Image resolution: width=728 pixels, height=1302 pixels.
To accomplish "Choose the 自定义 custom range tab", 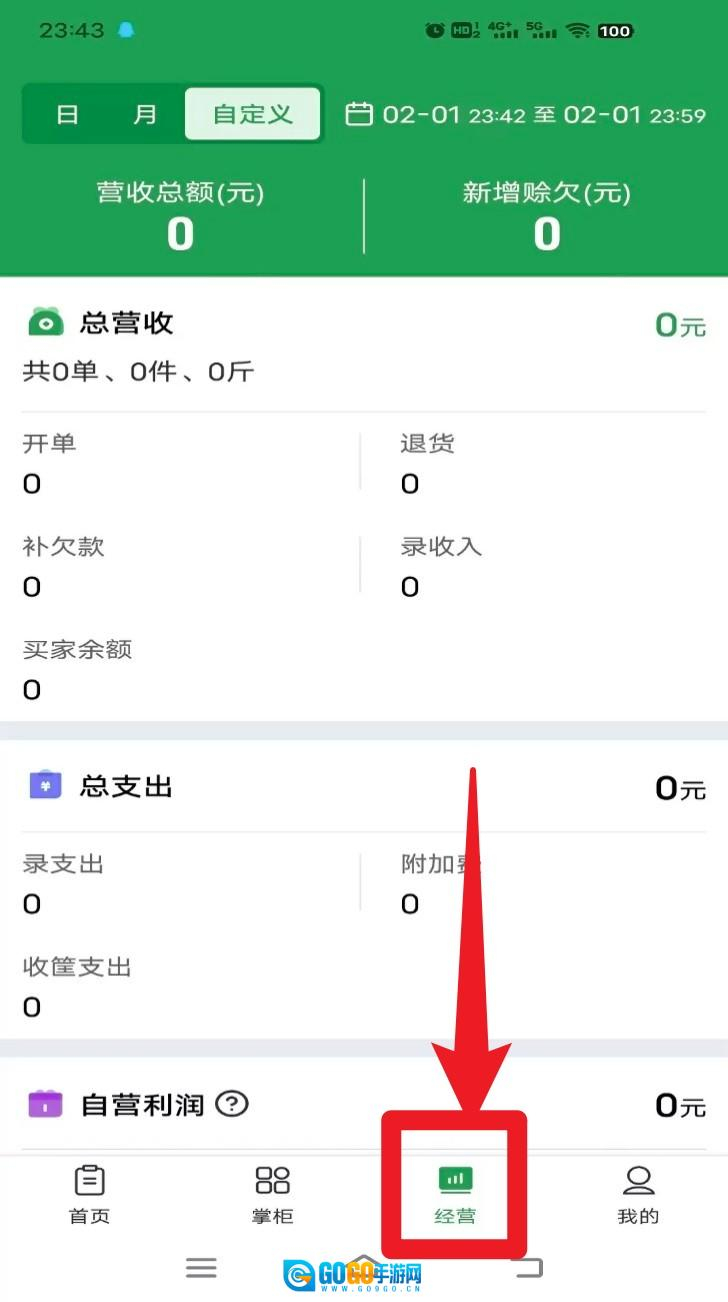I will click(x=253, y=114).
